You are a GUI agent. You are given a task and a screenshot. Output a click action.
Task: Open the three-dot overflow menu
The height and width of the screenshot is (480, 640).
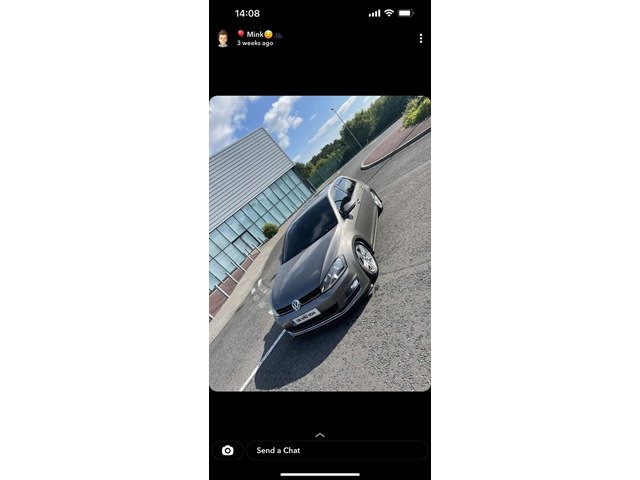click(420, 38)
